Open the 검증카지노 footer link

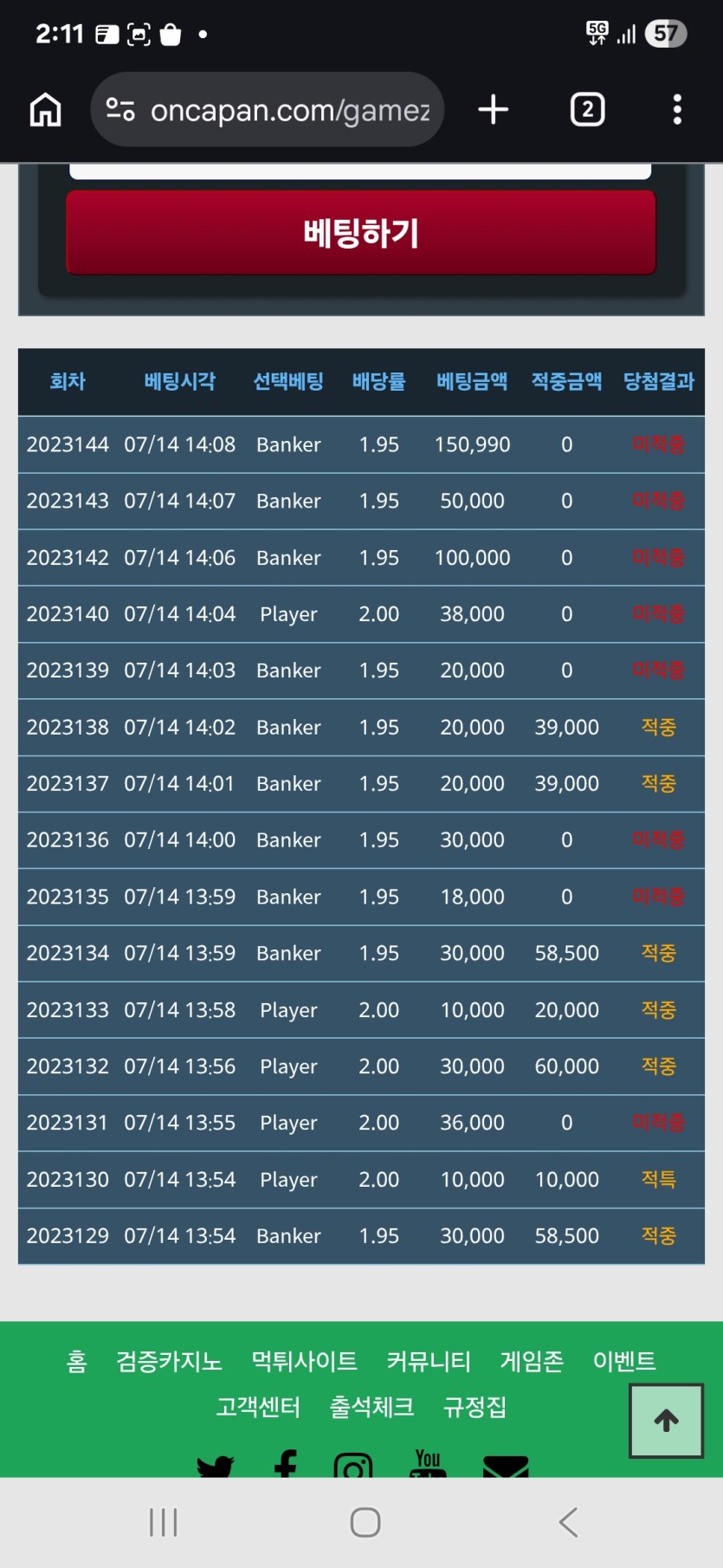170,1362
